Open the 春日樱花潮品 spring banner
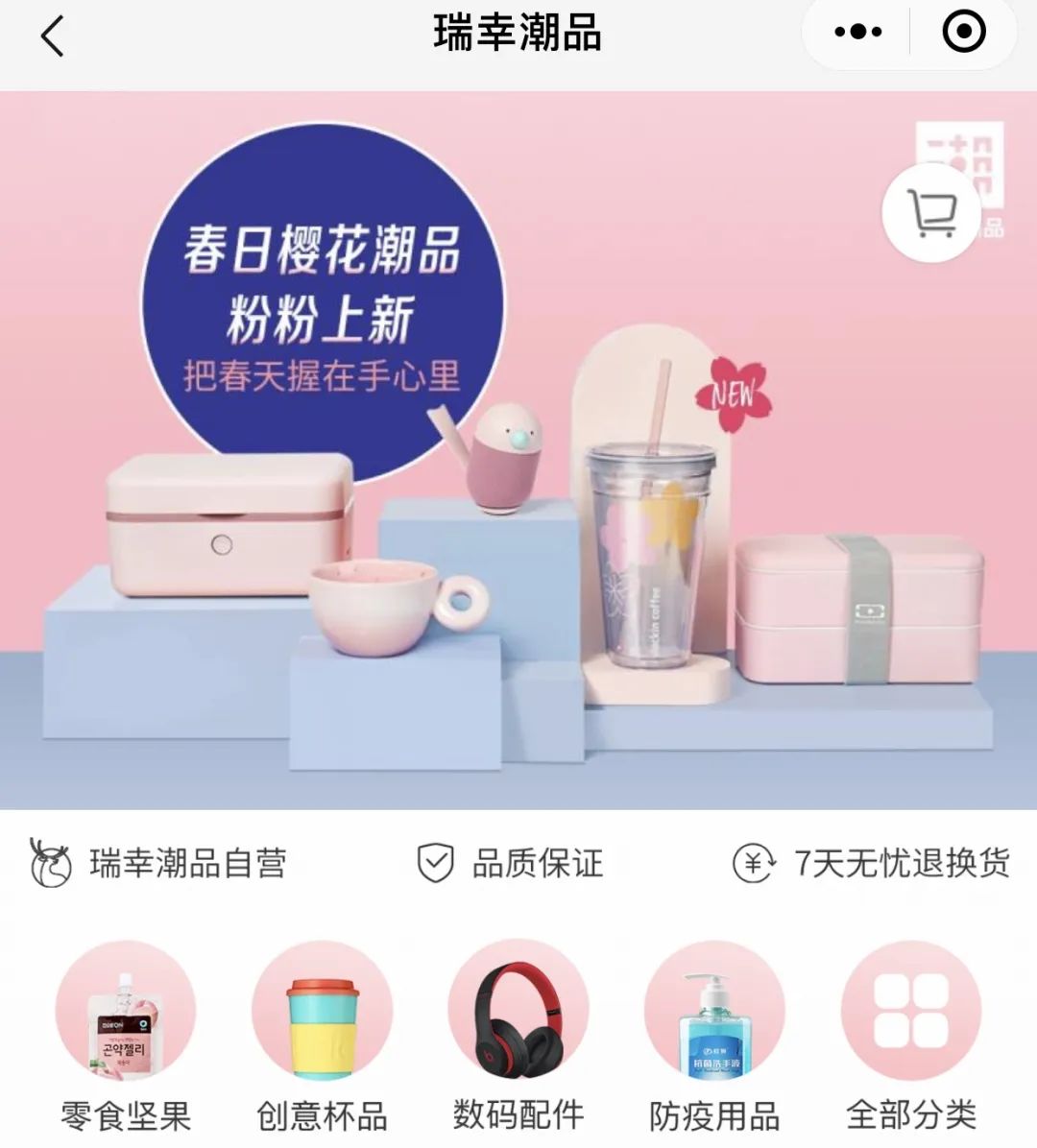Screen dimensions: 1037x1148 click(518, 451)
